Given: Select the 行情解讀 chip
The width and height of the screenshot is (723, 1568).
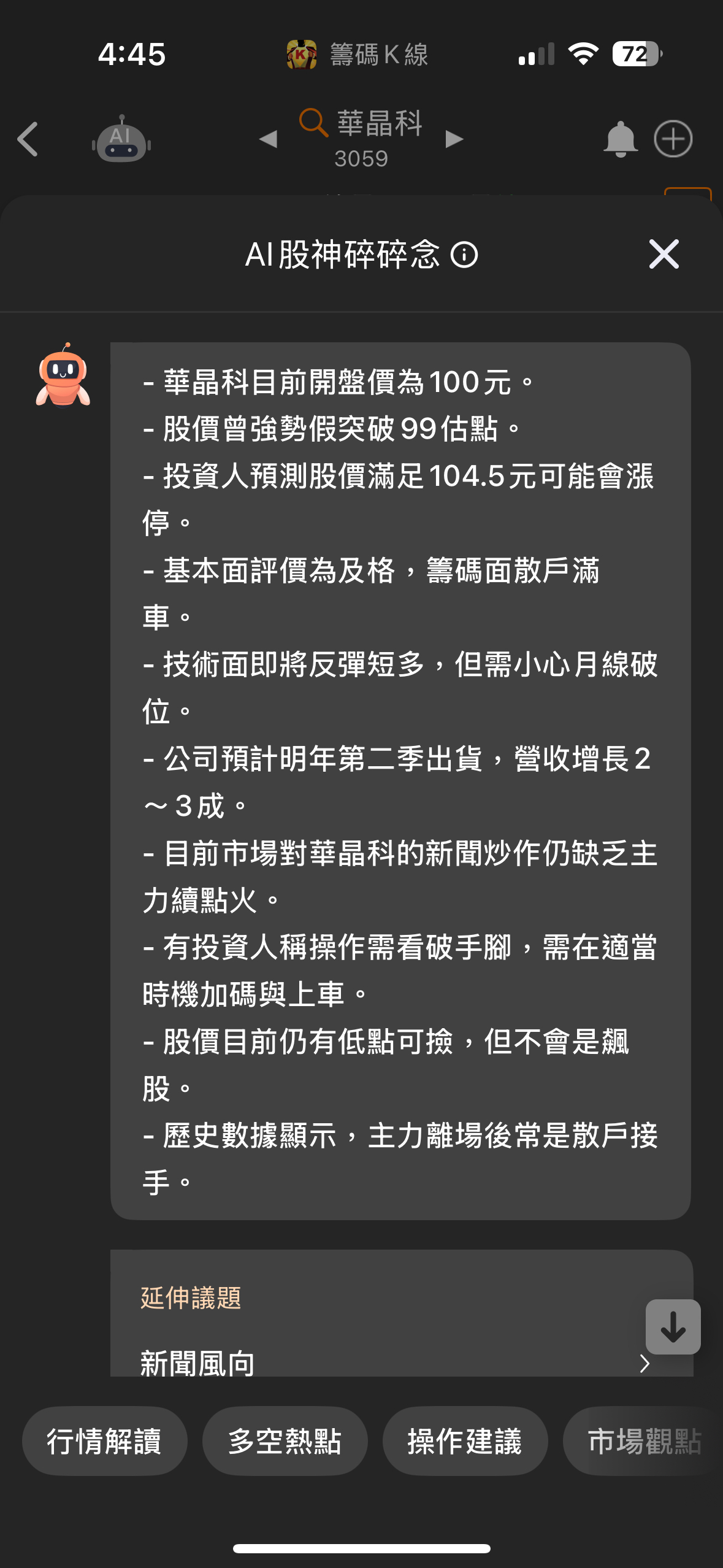Looking at the screenshot, I should (104, 1441).
